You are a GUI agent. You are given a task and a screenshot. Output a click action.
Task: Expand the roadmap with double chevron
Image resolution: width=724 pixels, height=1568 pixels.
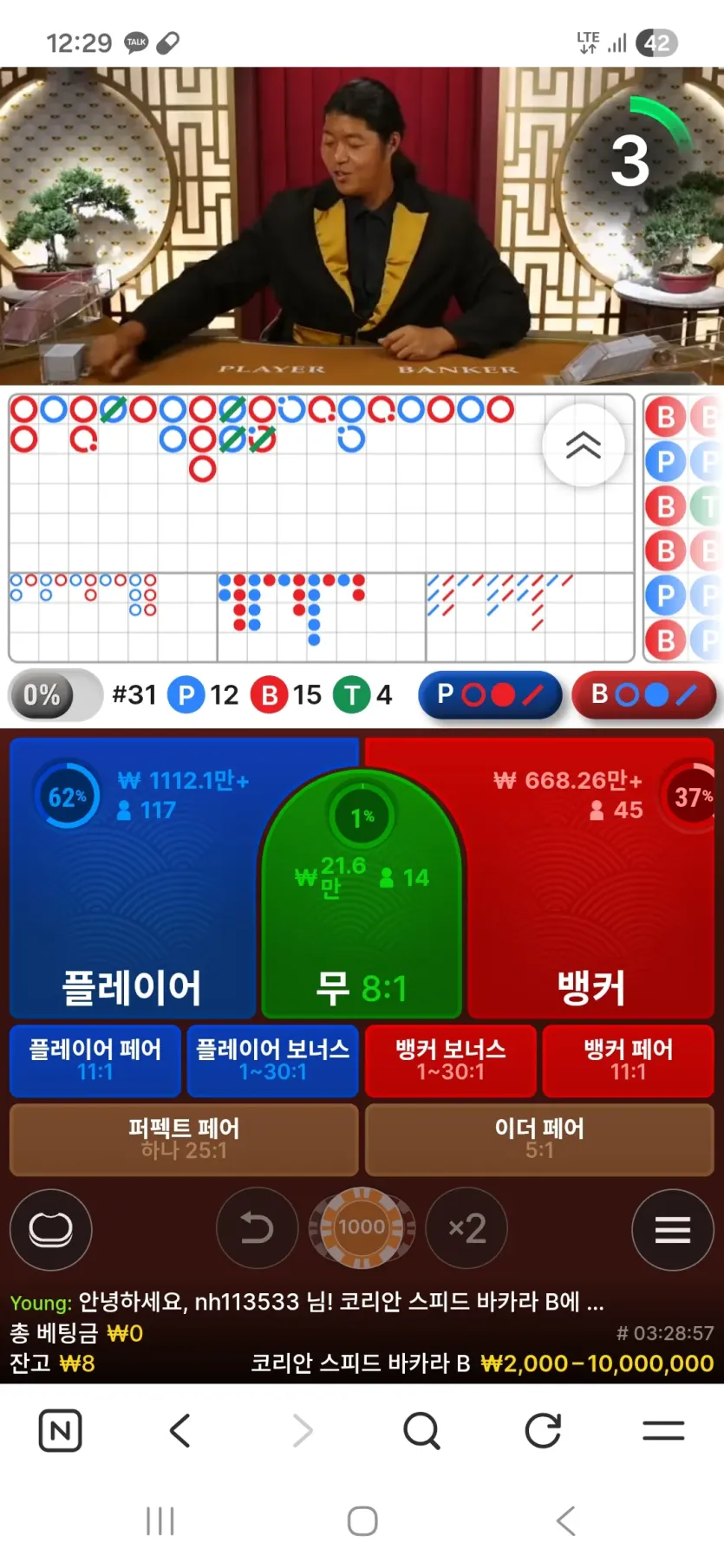584,445
